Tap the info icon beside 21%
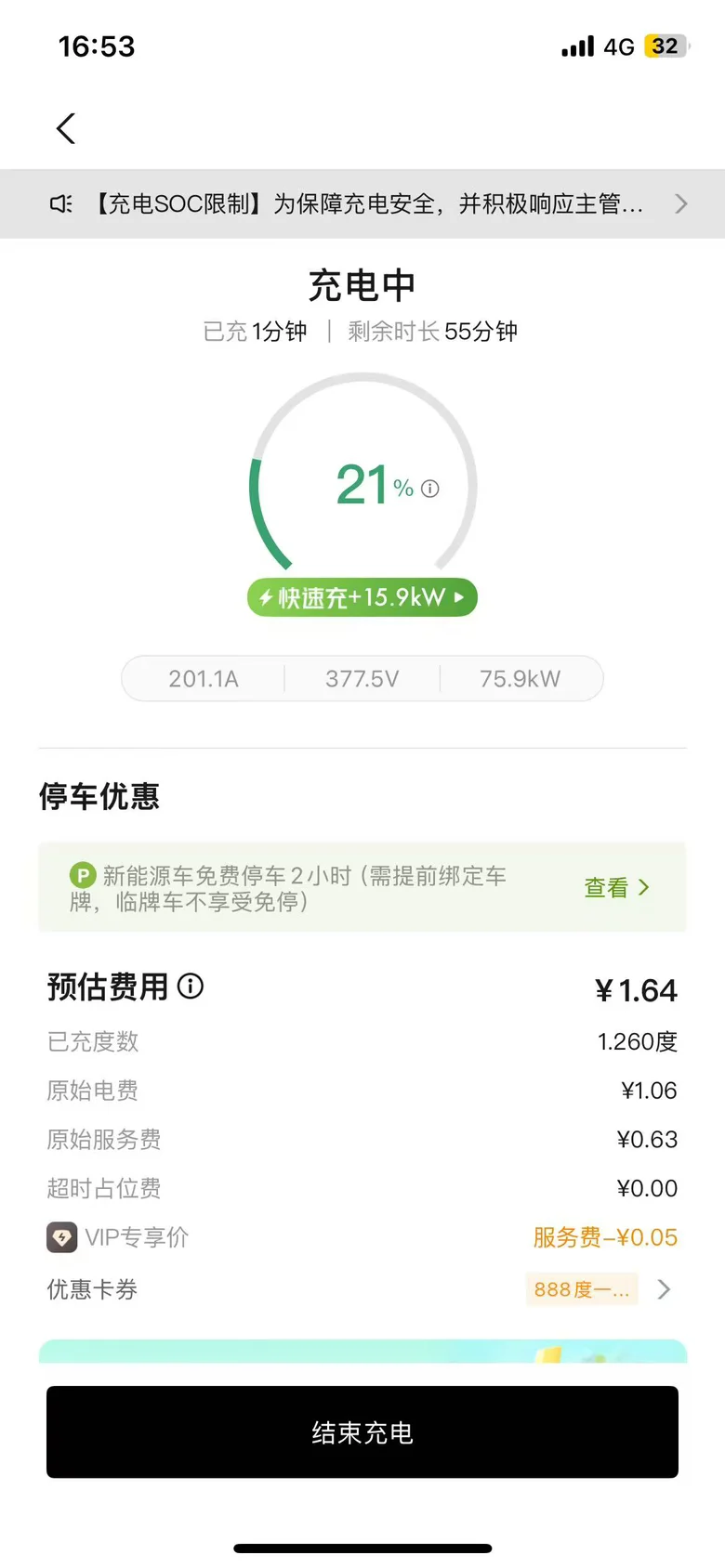Image resolution: width=725 pixels, height=1568 pixels. [x=429, y=489]
